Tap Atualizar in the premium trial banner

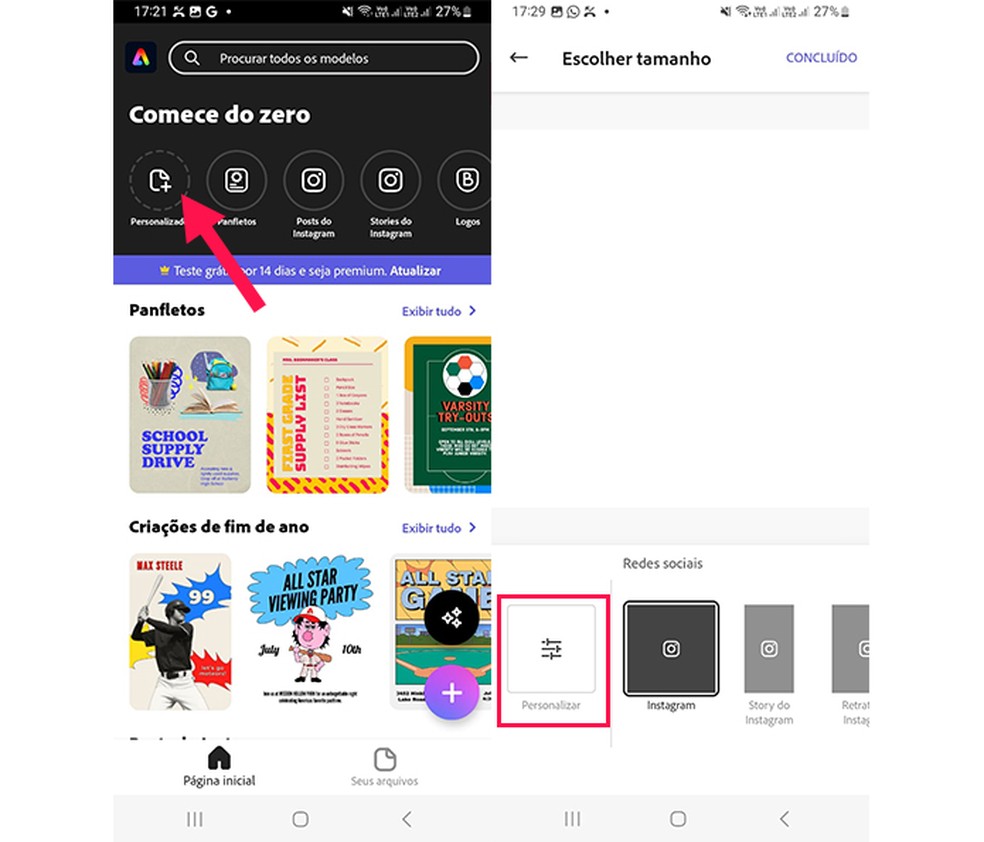pos(415,271)
